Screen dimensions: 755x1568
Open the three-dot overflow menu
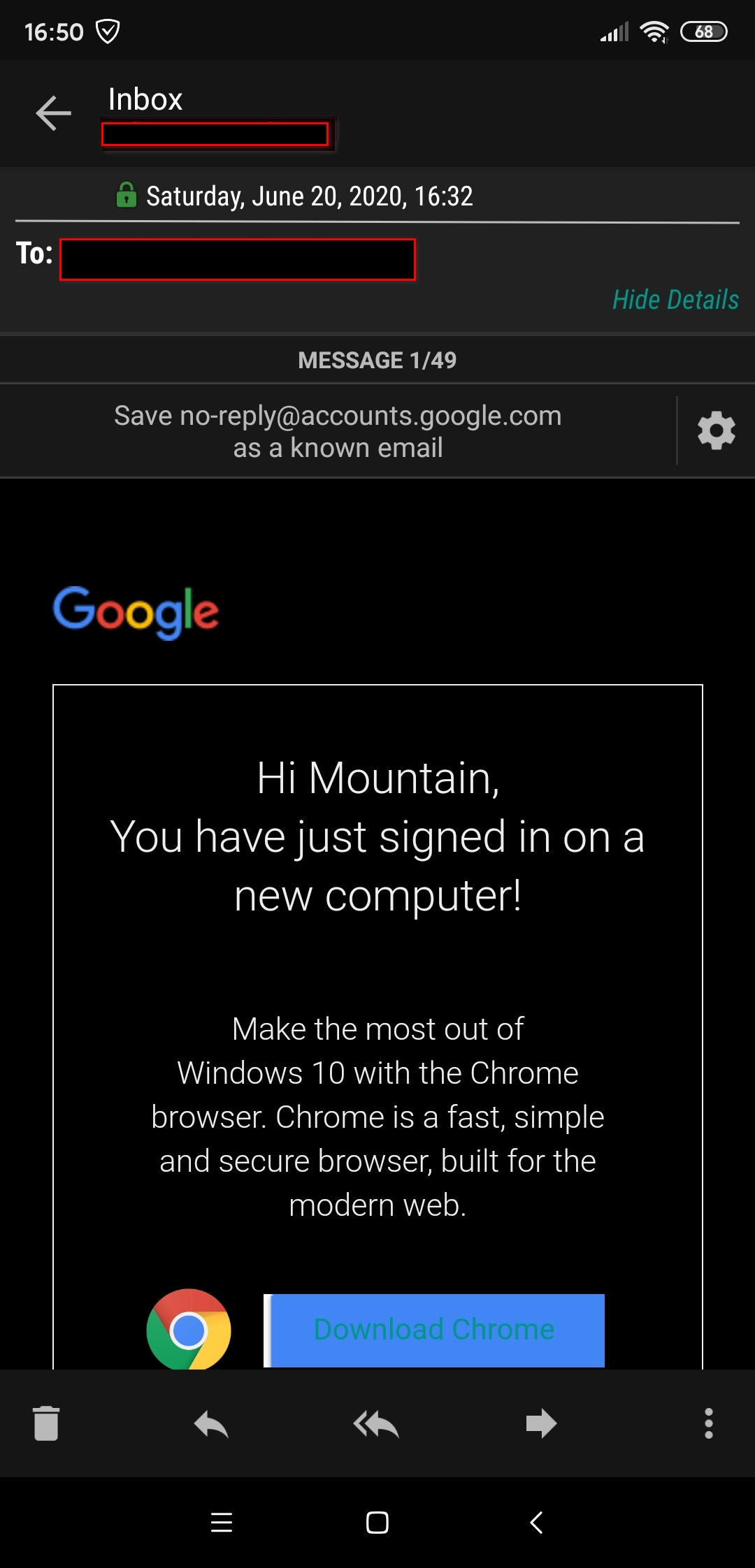pyautogui.click(x=708, y=1423)
